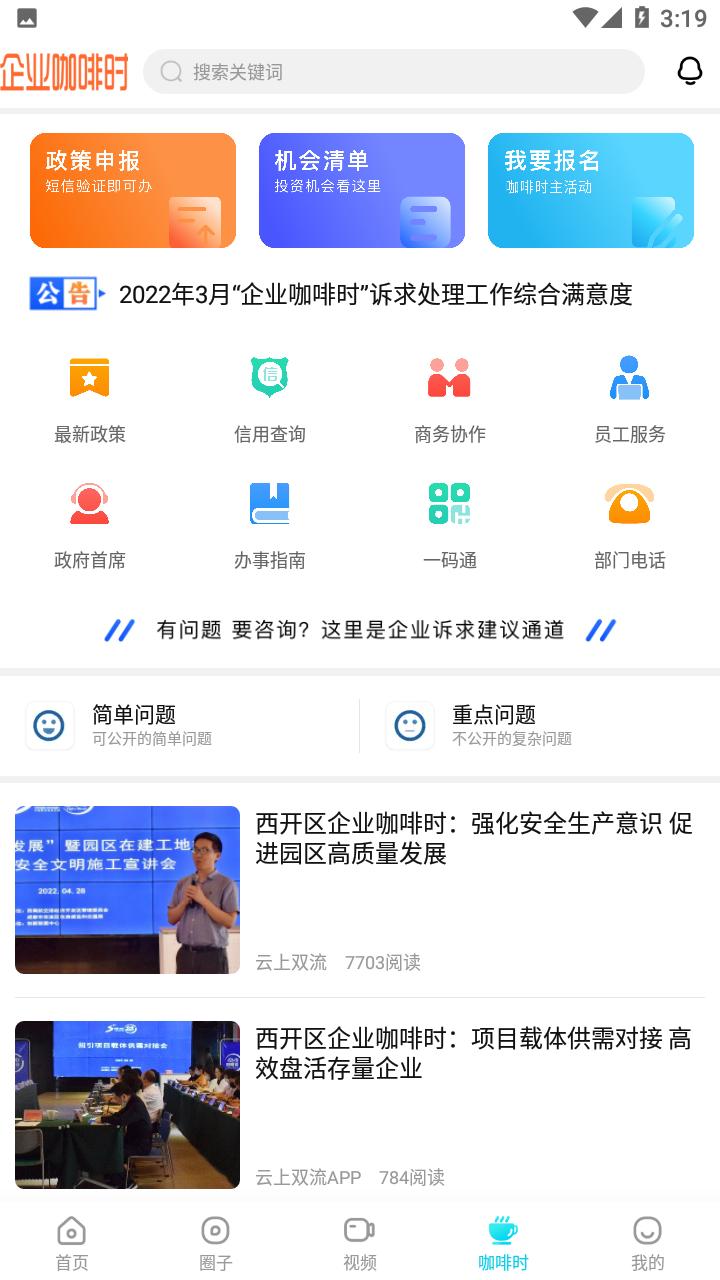Open 最新政策
The width and height of the screenshot is (720, 1280).
tap(90, 398)
